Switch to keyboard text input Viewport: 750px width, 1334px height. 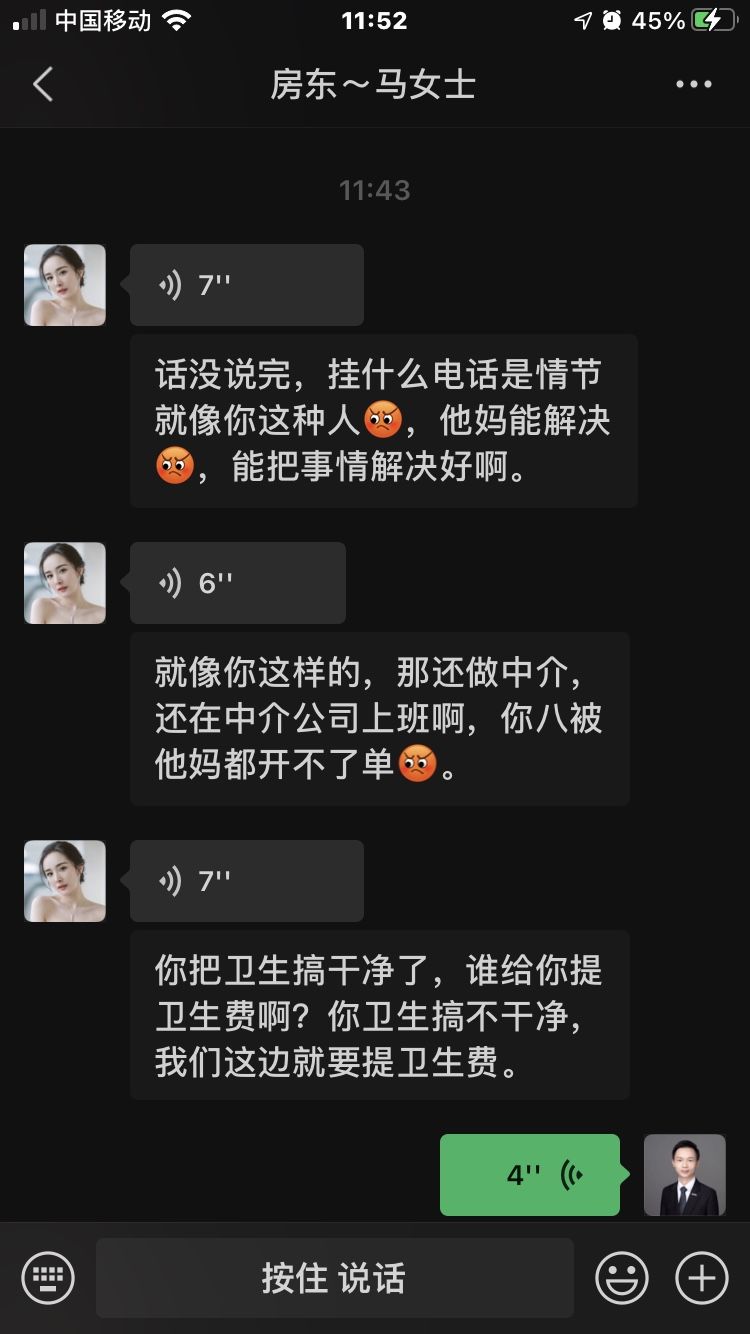(x=48, y=1277)
